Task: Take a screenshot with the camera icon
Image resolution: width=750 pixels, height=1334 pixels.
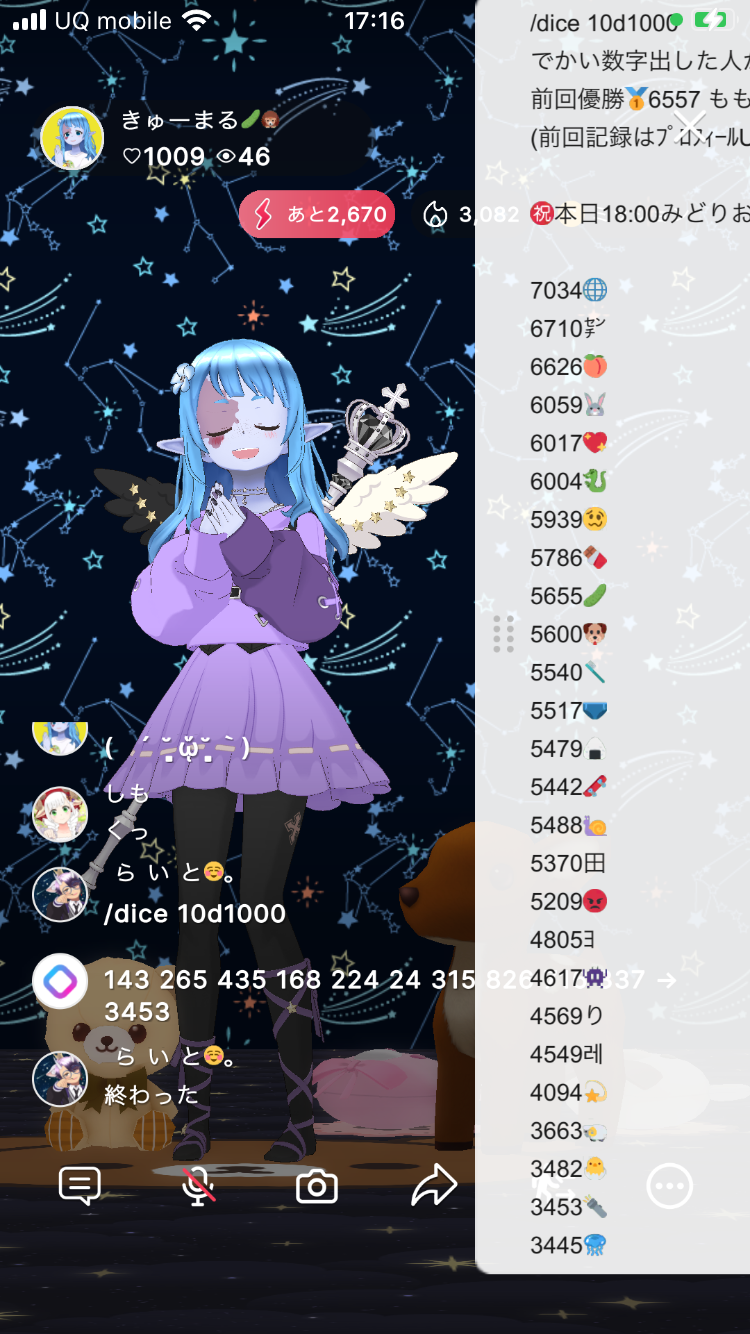Action: coord(316,1186)
